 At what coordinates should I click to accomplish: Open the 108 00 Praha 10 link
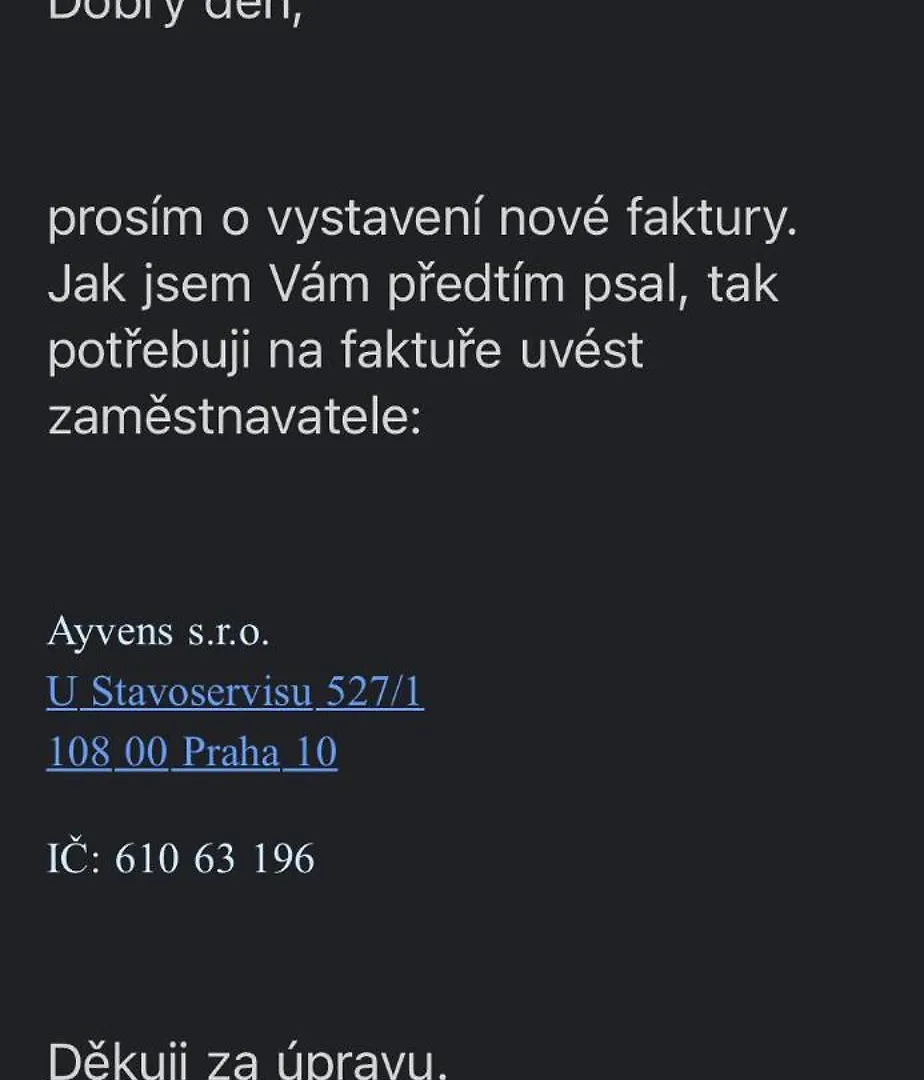coord(192,752)
